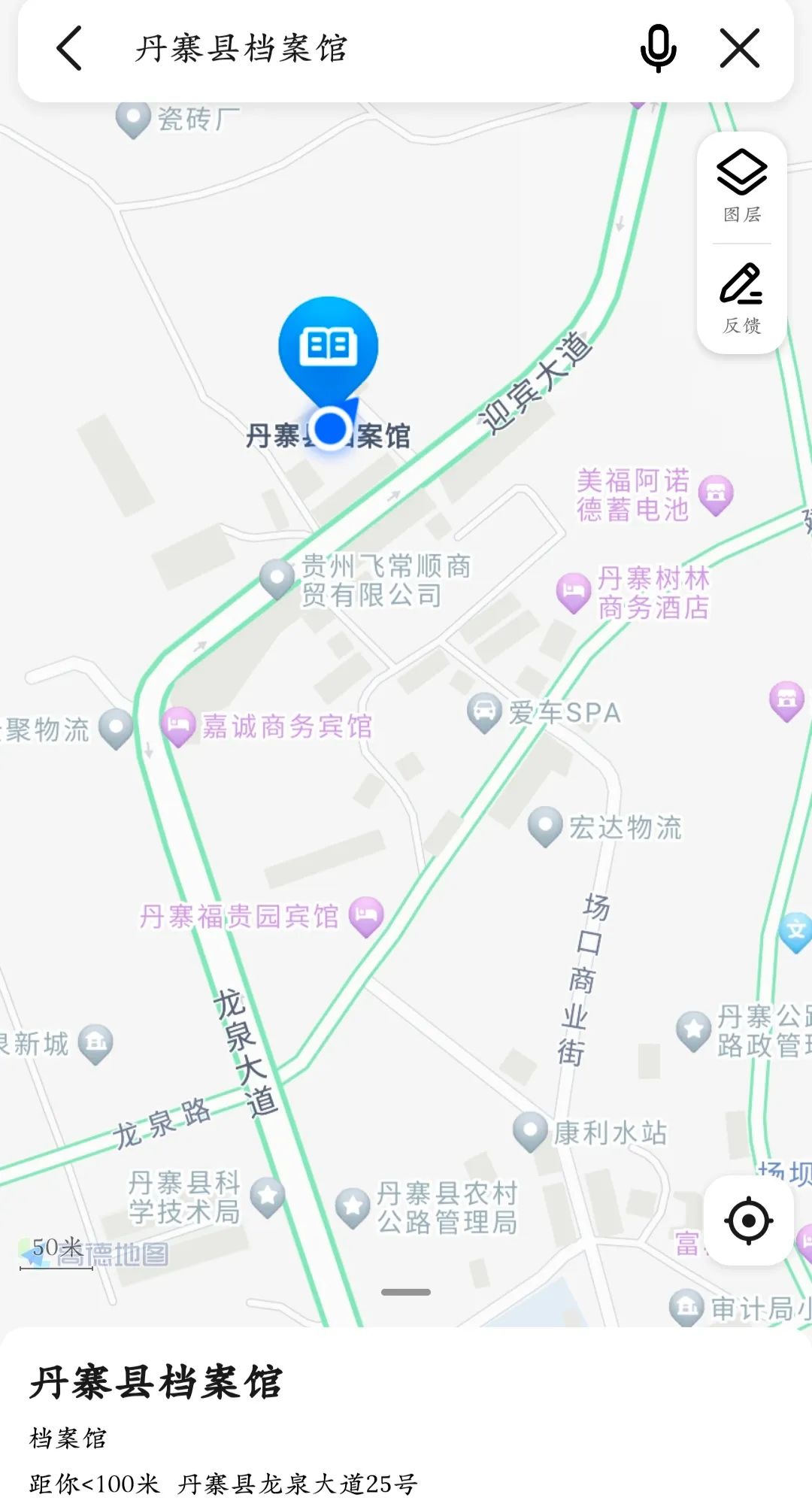Open the 宏达物流 map marker

pyautogui.click(x=545, y=826)
